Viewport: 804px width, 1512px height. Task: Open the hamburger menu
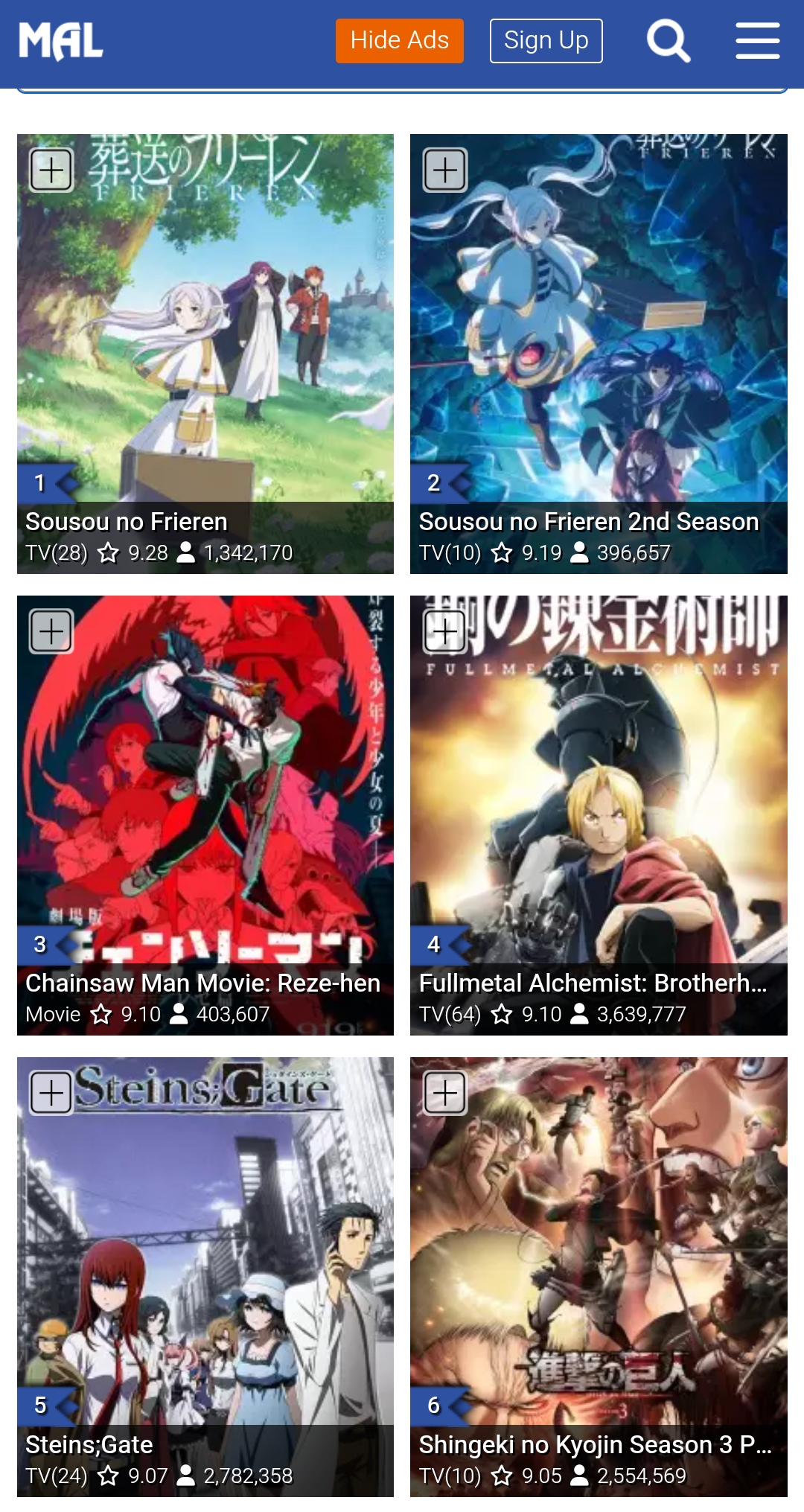coord(757,41)
